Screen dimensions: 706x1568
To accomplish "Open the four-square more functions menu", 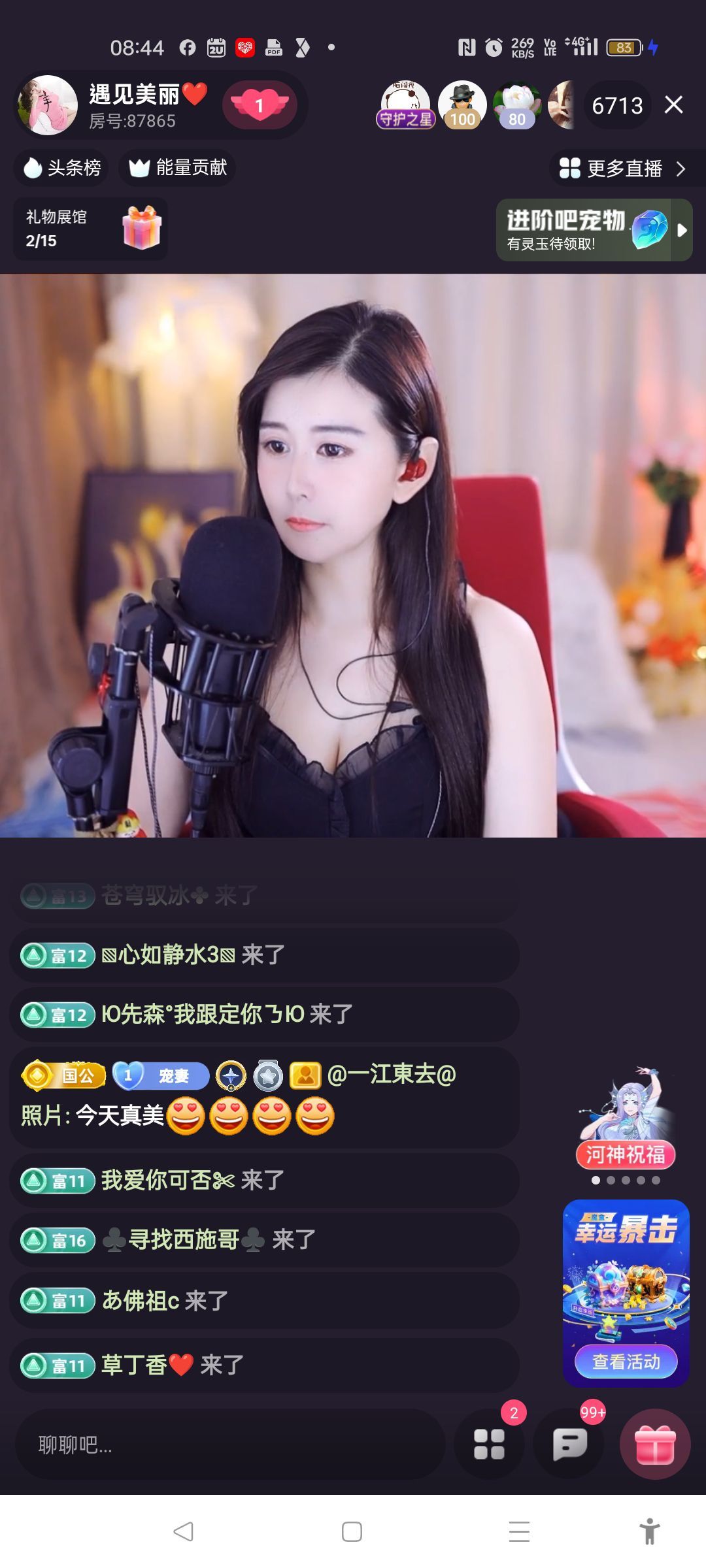I will coord(489,1445).
